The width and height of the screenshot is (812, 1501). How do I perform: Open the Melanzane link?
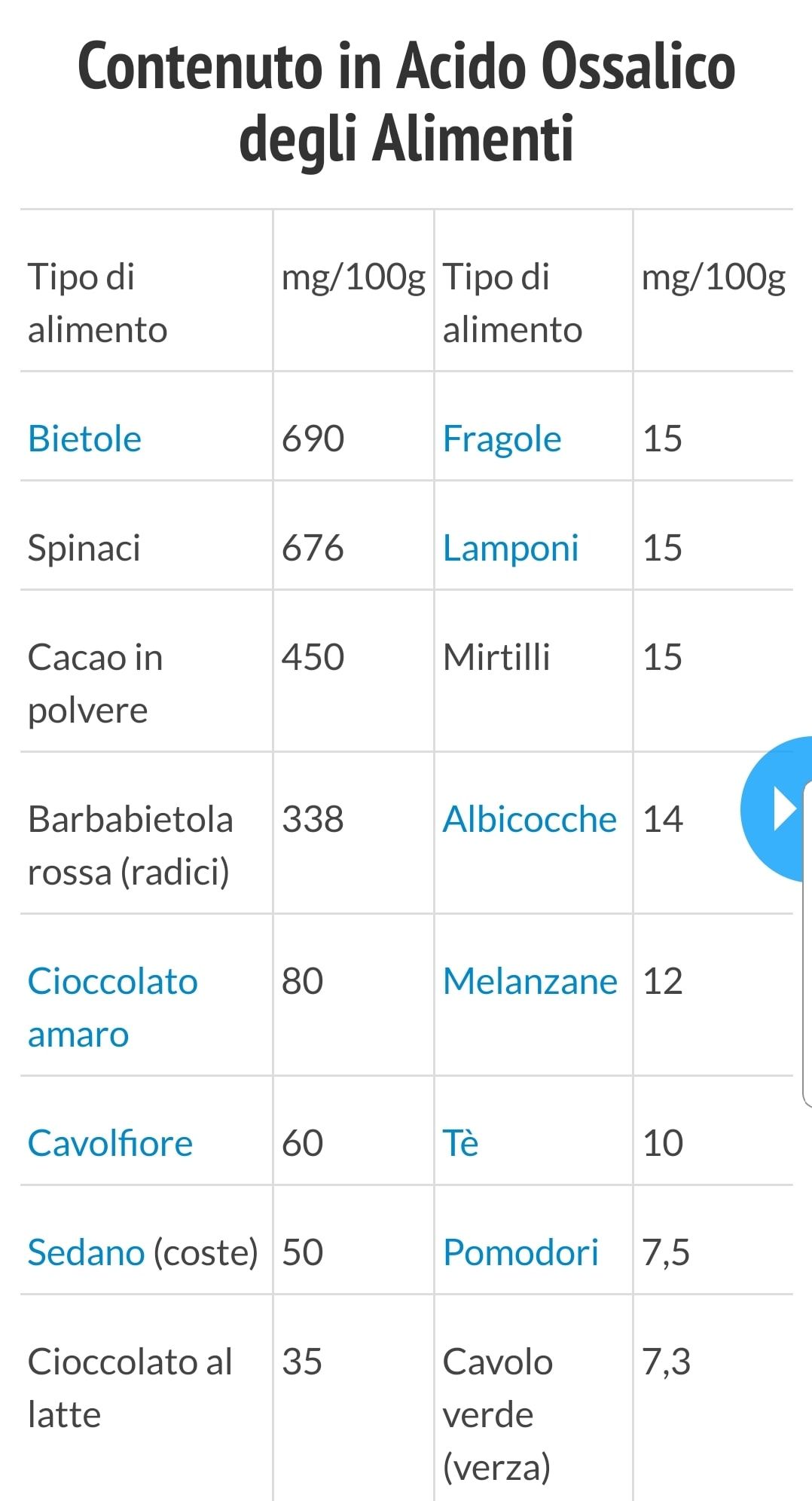(x=530, y=981)
